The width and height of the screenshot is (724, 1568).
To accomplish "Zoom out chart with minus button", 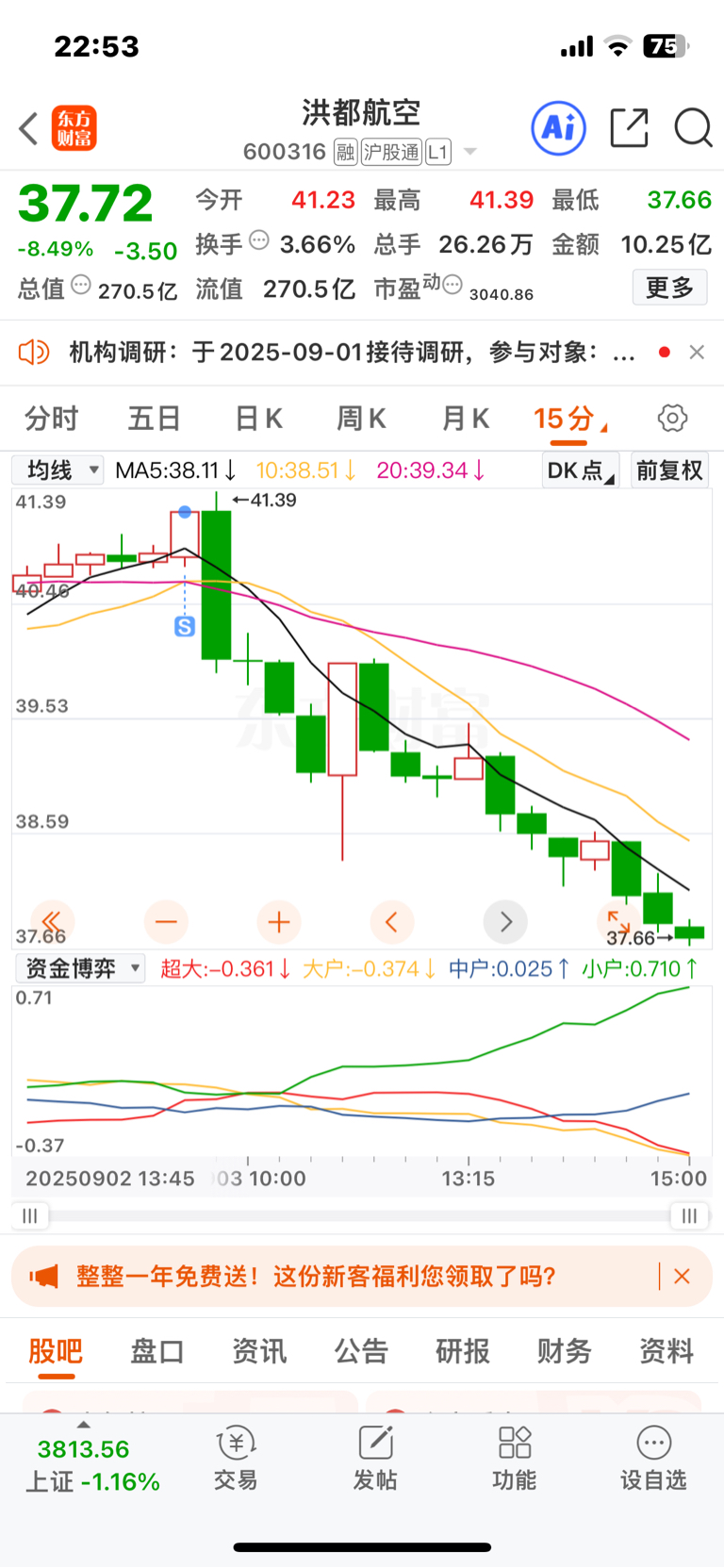I will coord(166,921).
